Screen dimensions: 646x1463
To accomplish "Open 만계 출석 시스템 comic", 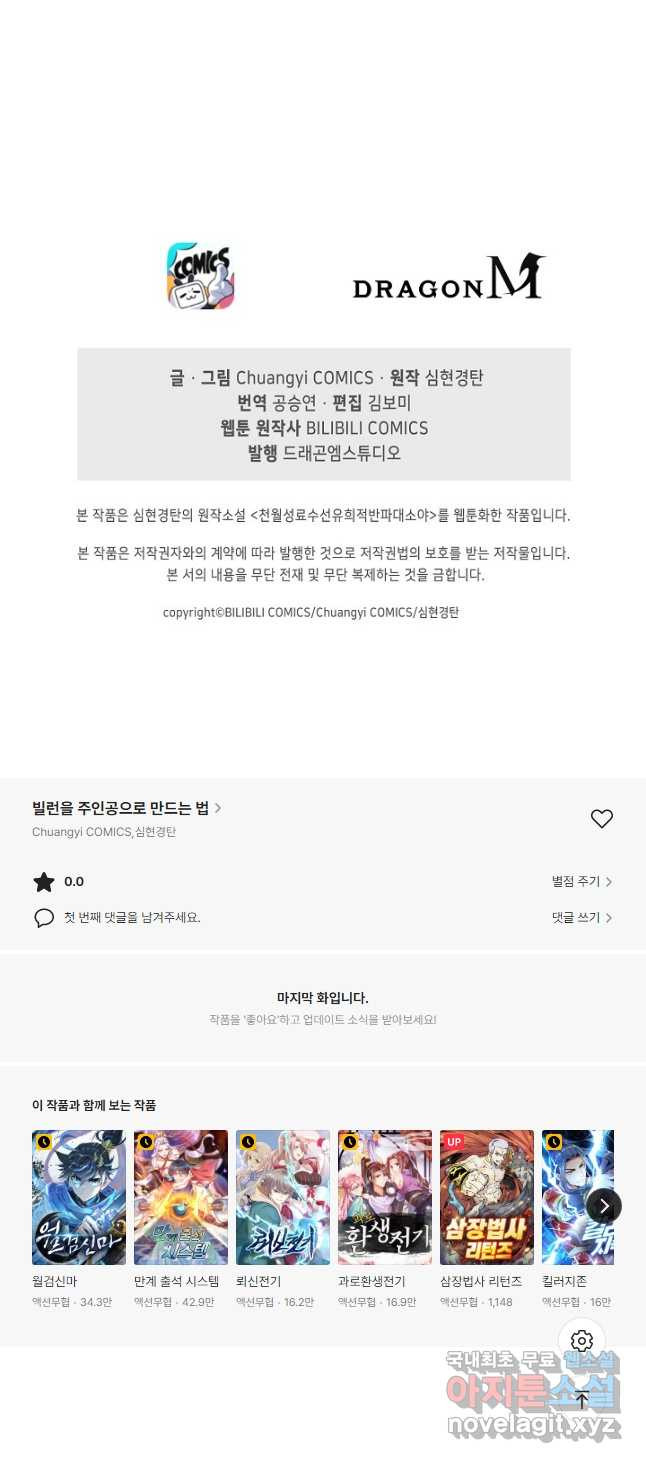I will click(181, 1197).
